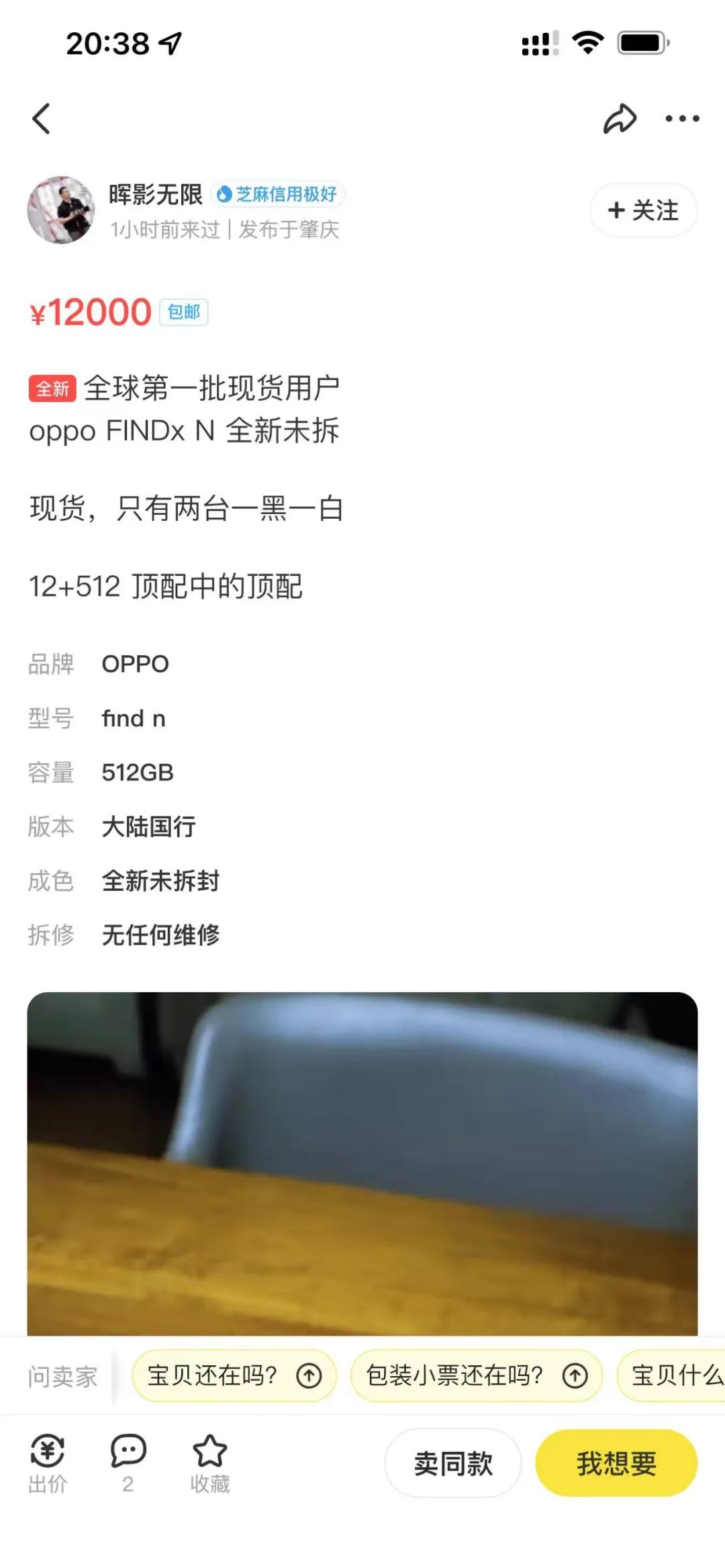Toggle follow via 关注 button
Viewport: 725px width, 1568px height.
click(x=642, y=210)
